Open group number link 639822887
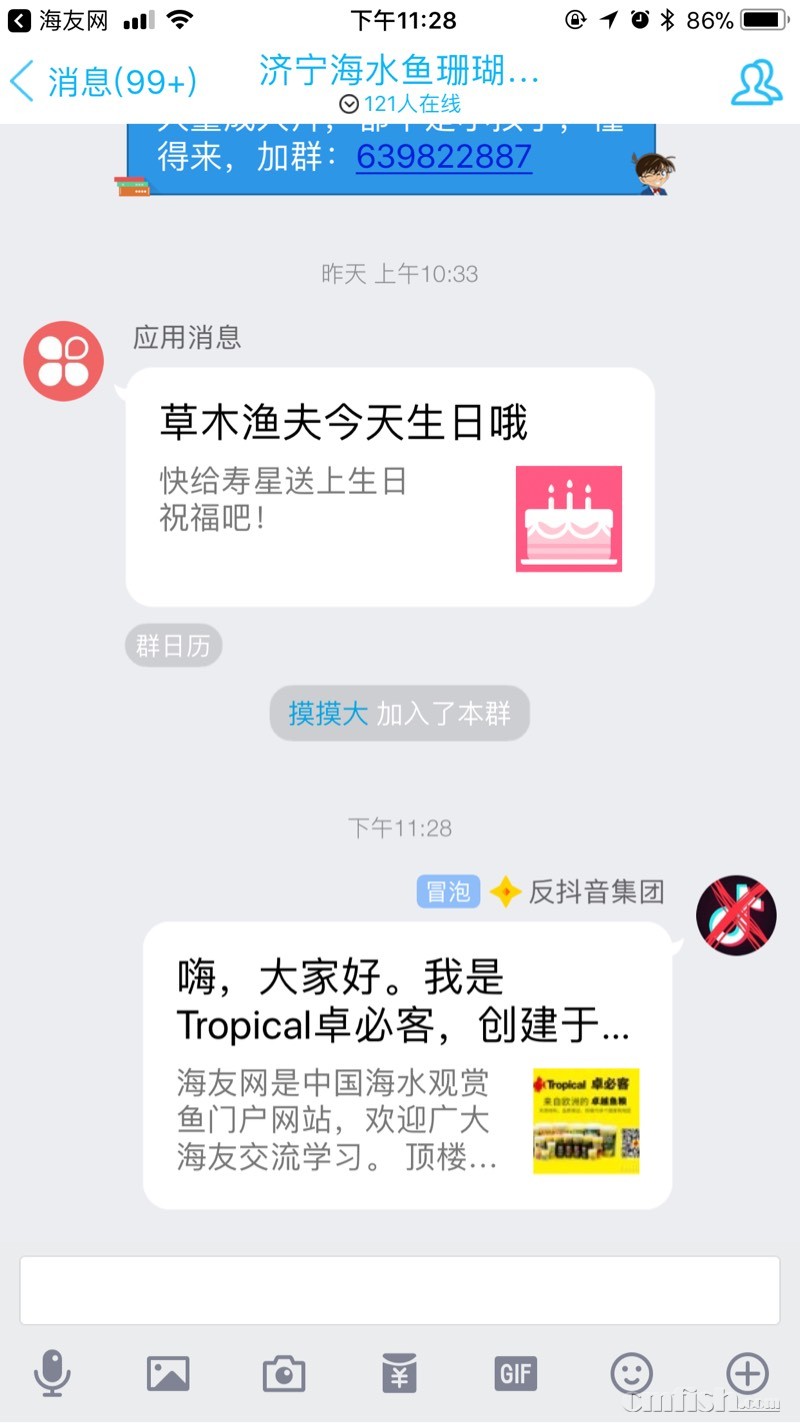The image size is (800, 1423). (x=443, y=157)
